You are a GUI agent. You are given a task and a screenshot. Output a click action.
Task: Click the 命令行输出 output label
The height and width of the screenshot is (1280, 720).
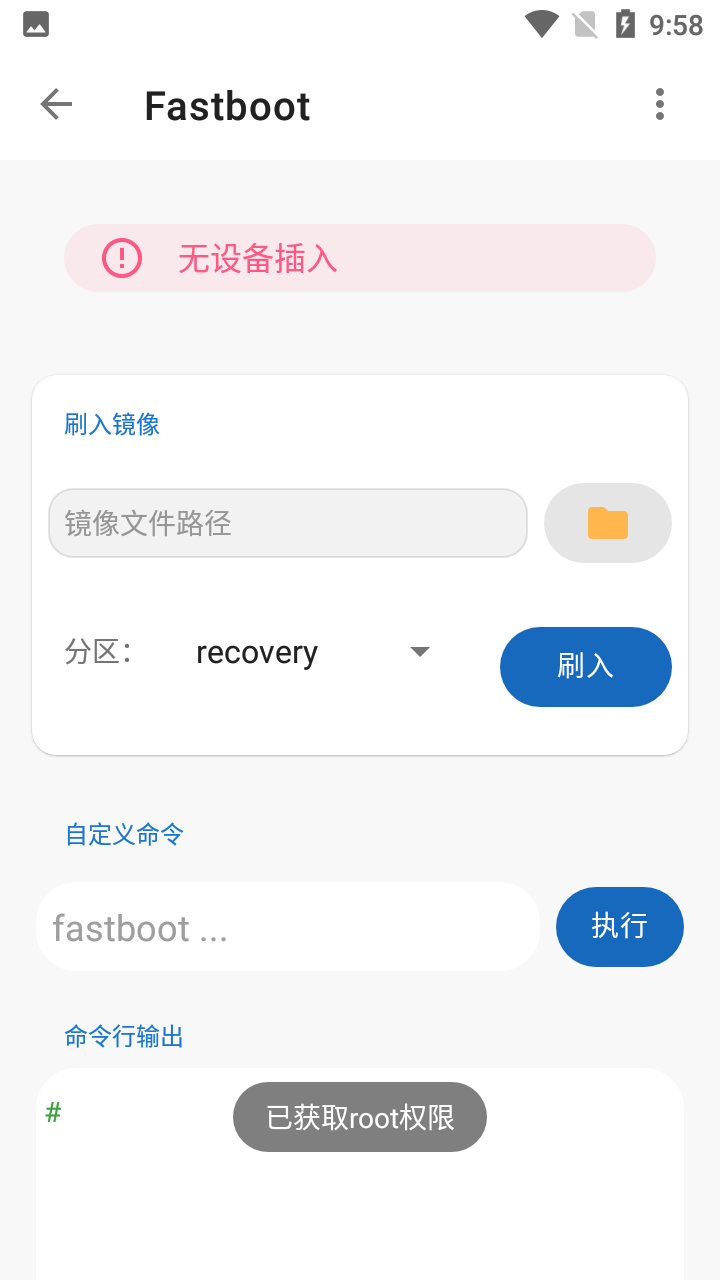(x=123, y=1036)
